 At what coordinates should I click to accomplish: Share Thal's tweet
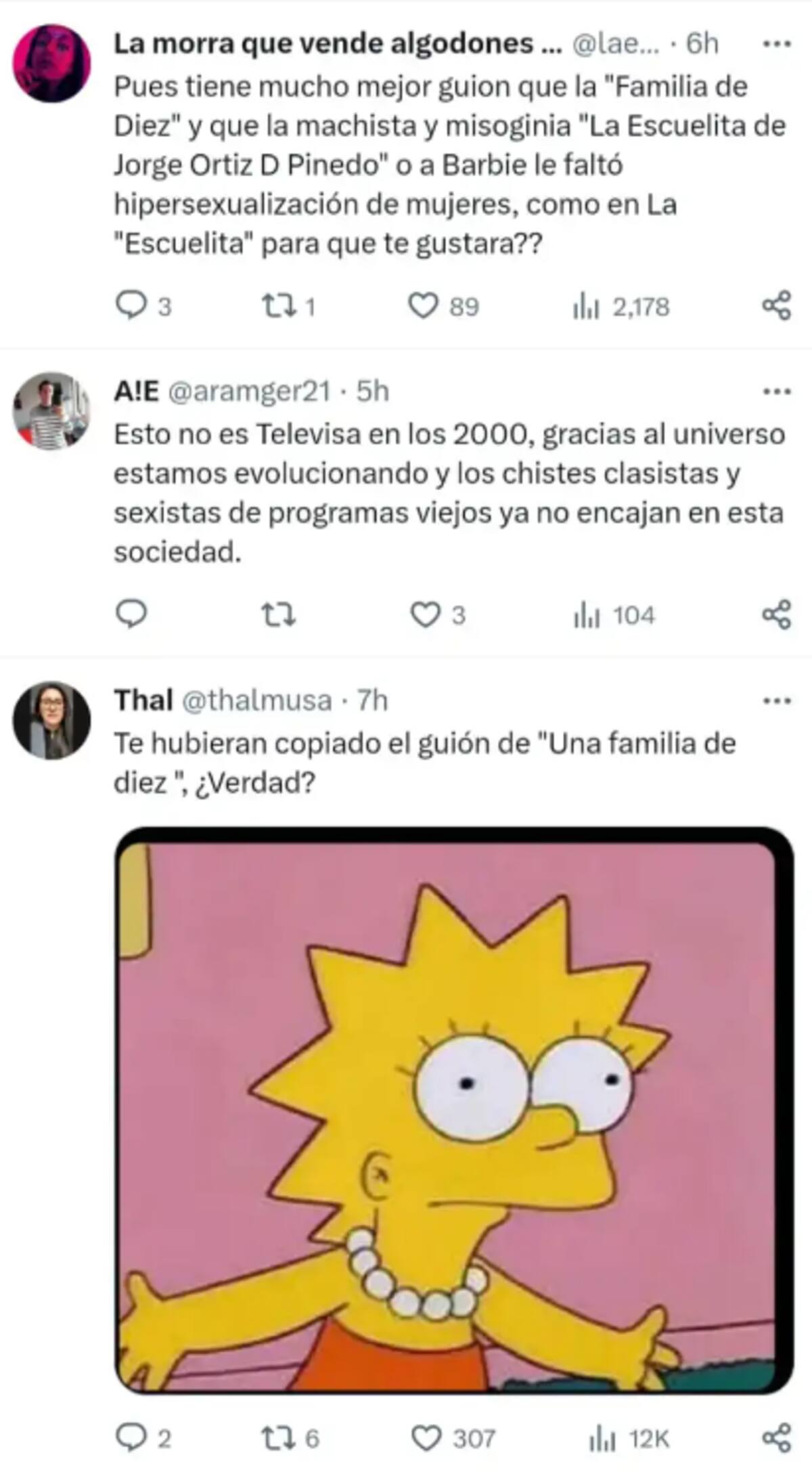776,1437
